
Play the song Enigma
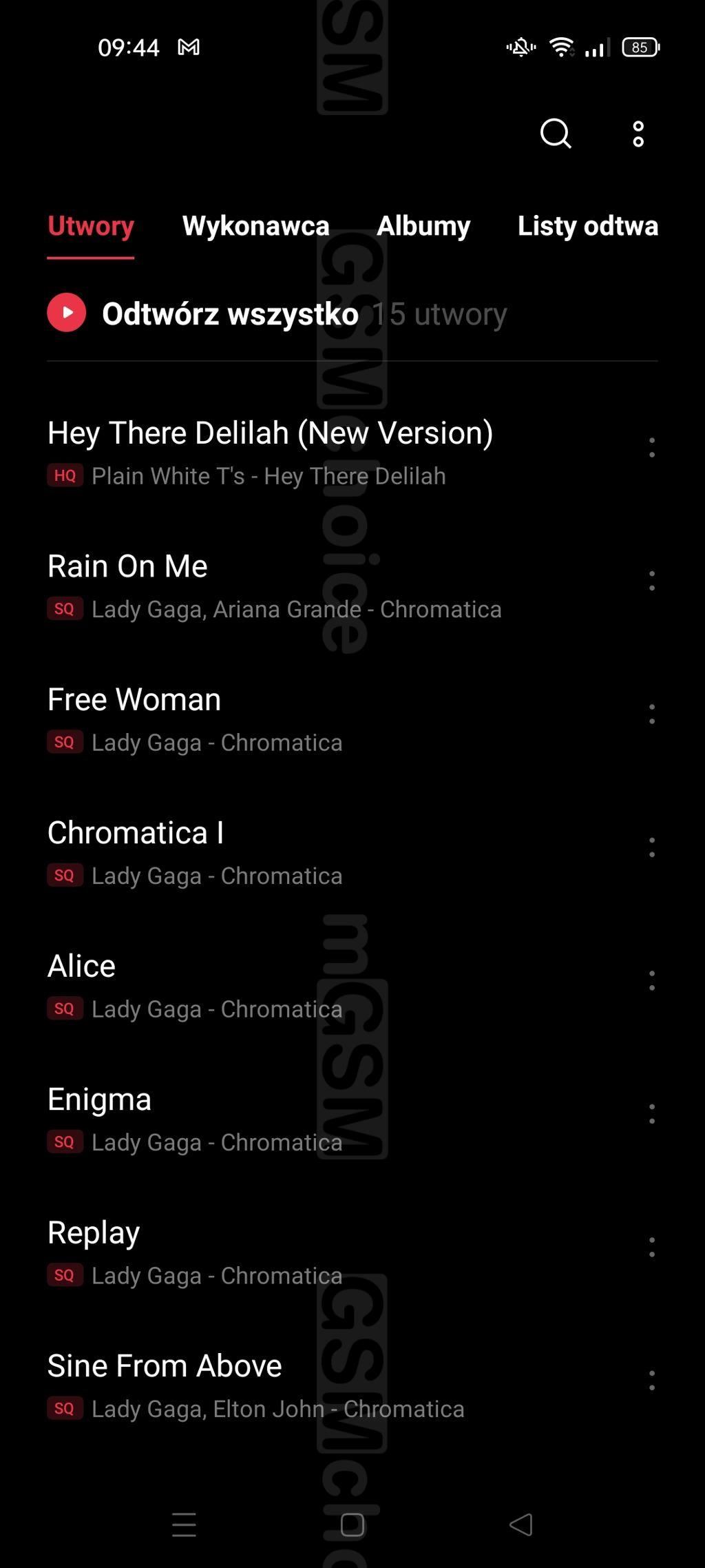(100, 1100)
